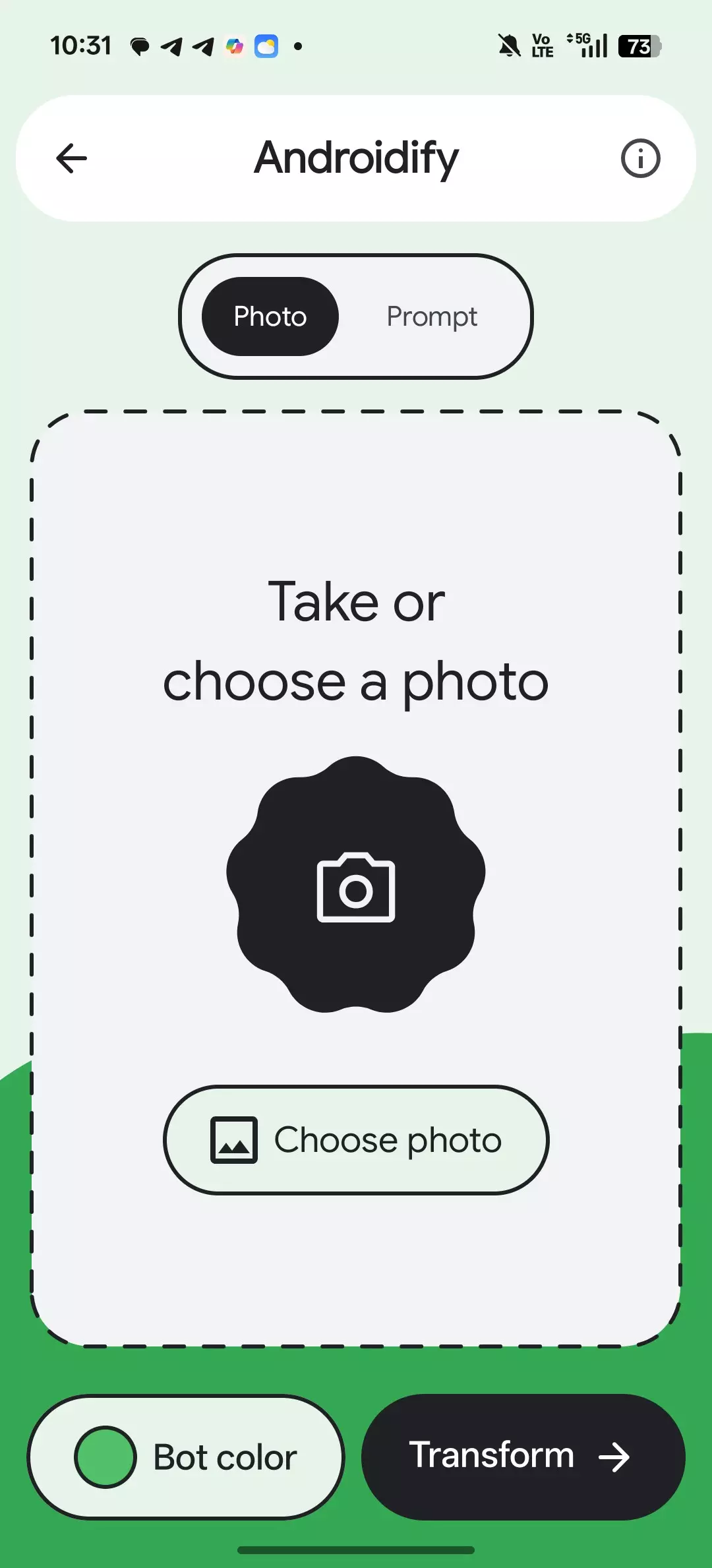The image size is (712, 1568).
Task: Launch the camera to take a photo
Action: [356, 885]
